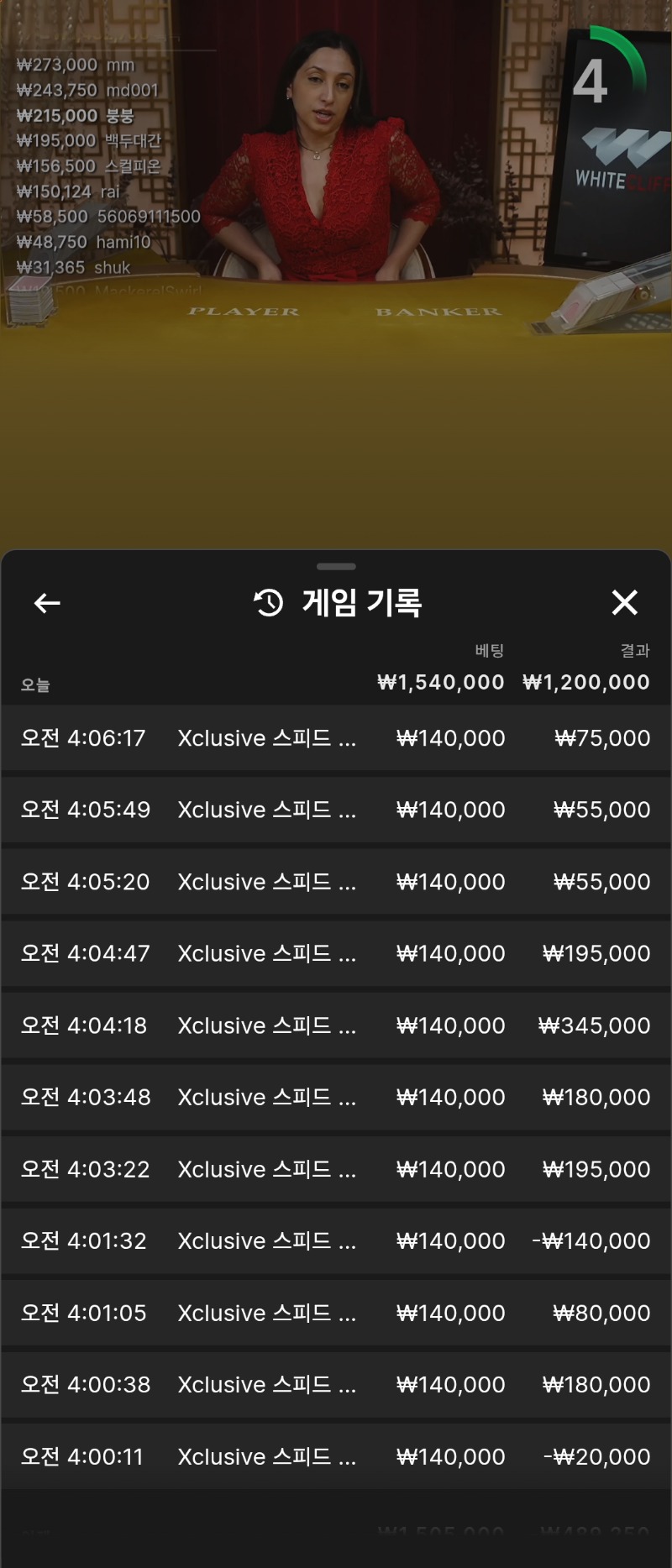Viewport: 672px width, 1568px height.
Task: Open the 오전 4:05:20 game record
Action: [x=336, y=882]
